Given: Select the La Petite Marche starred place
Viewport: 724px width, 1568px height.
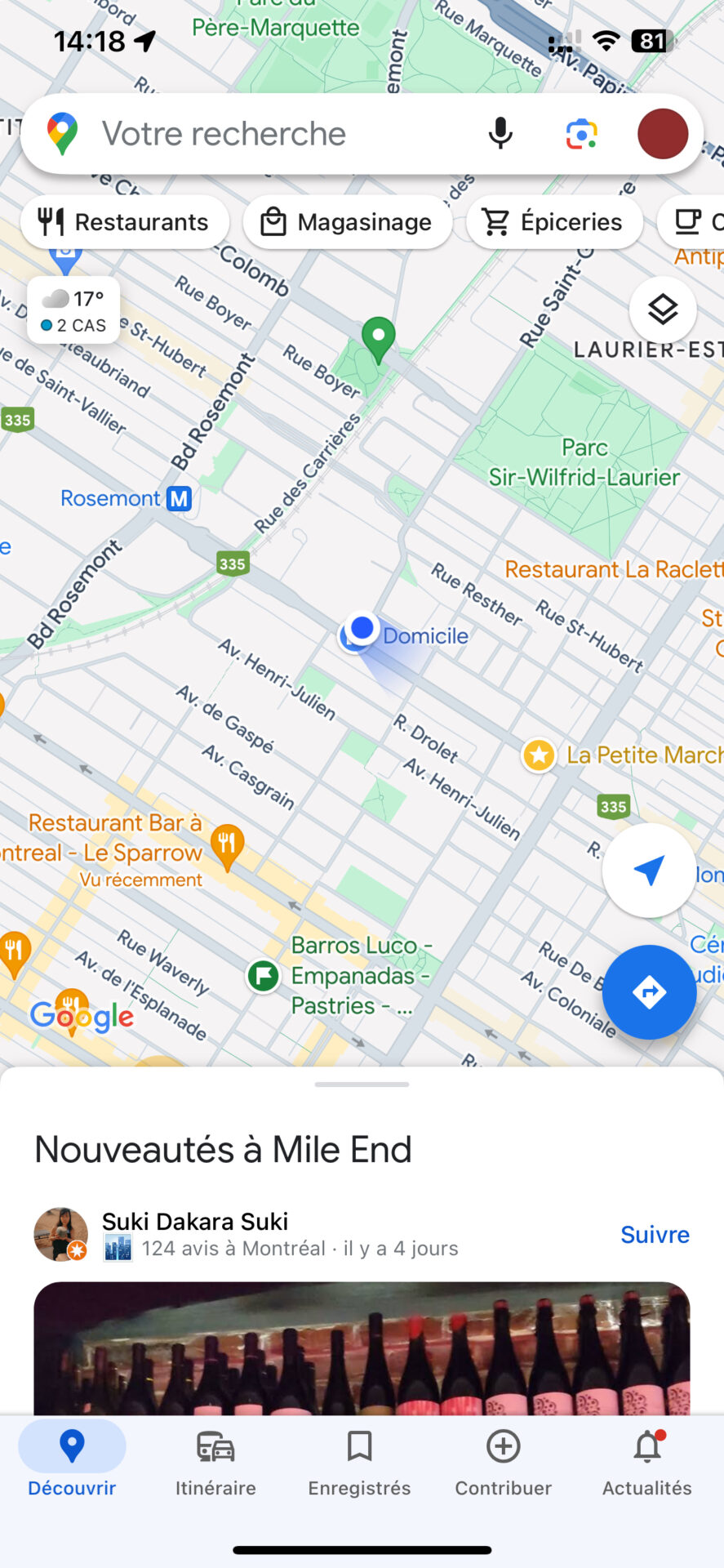Looking at the screenshot, I should 539,755.
